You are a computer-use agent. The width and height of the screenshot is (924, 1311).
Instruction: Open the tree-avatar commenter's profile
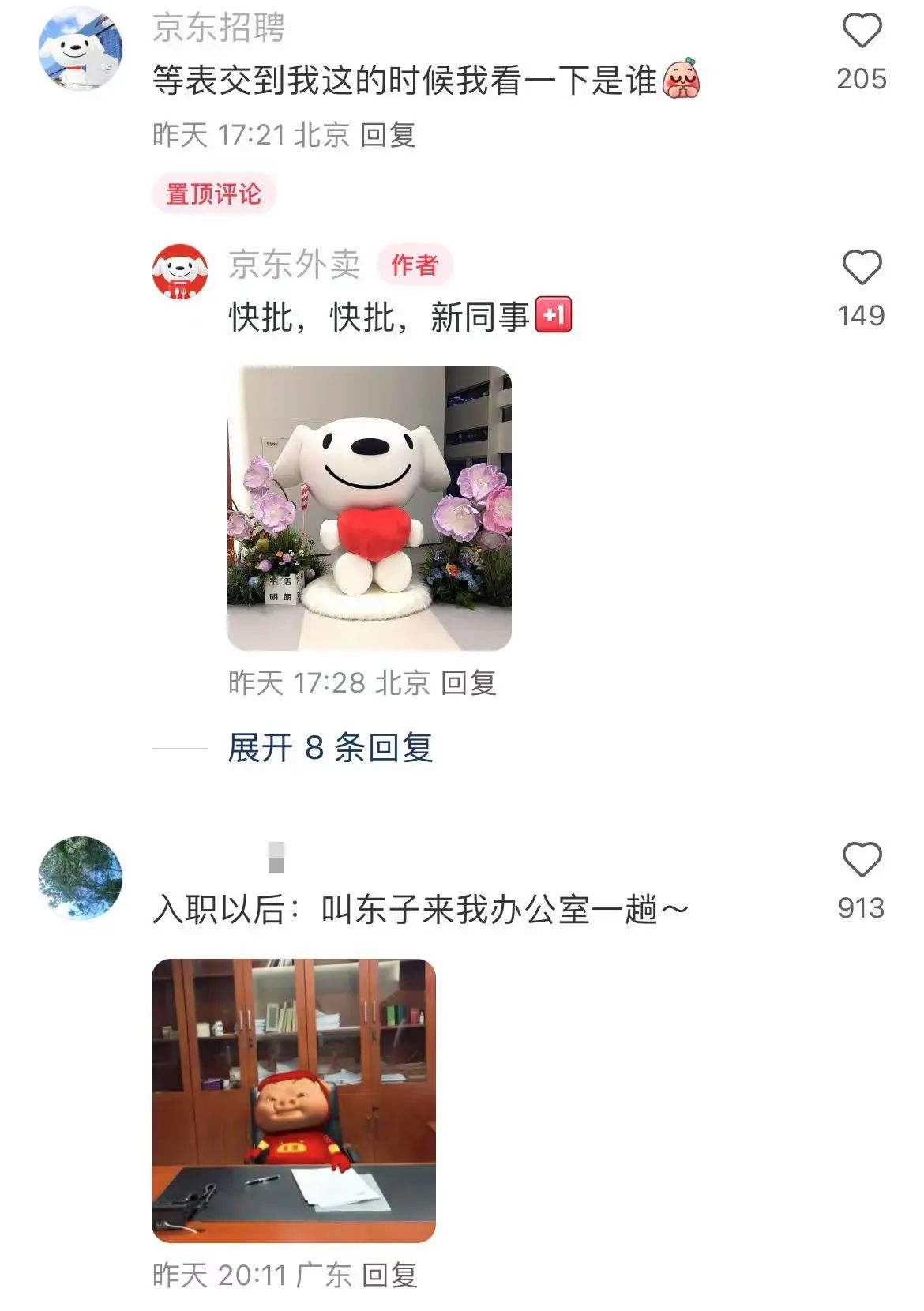81,877
